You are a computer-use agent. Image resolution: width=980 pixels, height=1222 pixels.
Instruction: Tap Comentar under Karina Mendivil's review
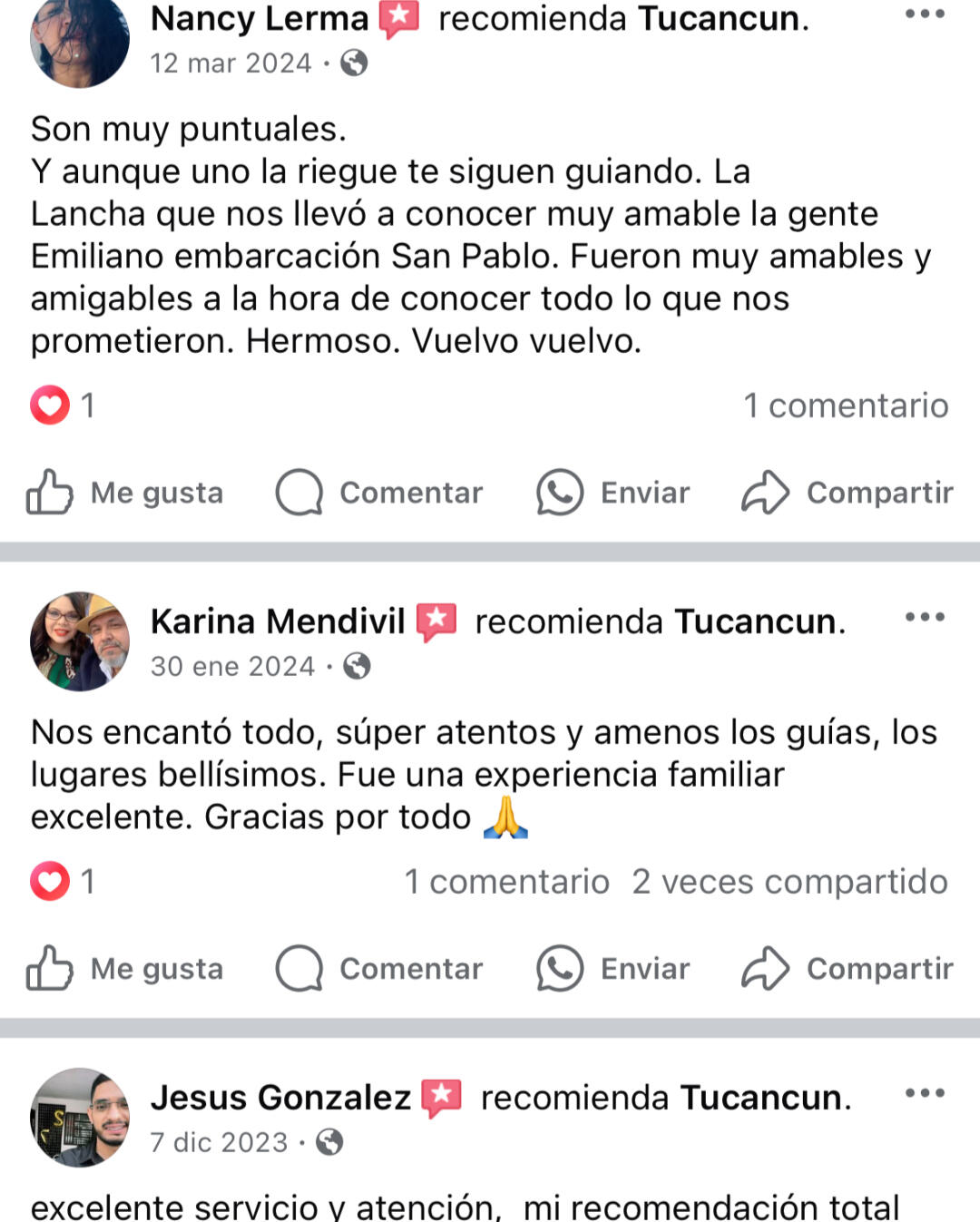coord(379,969)
